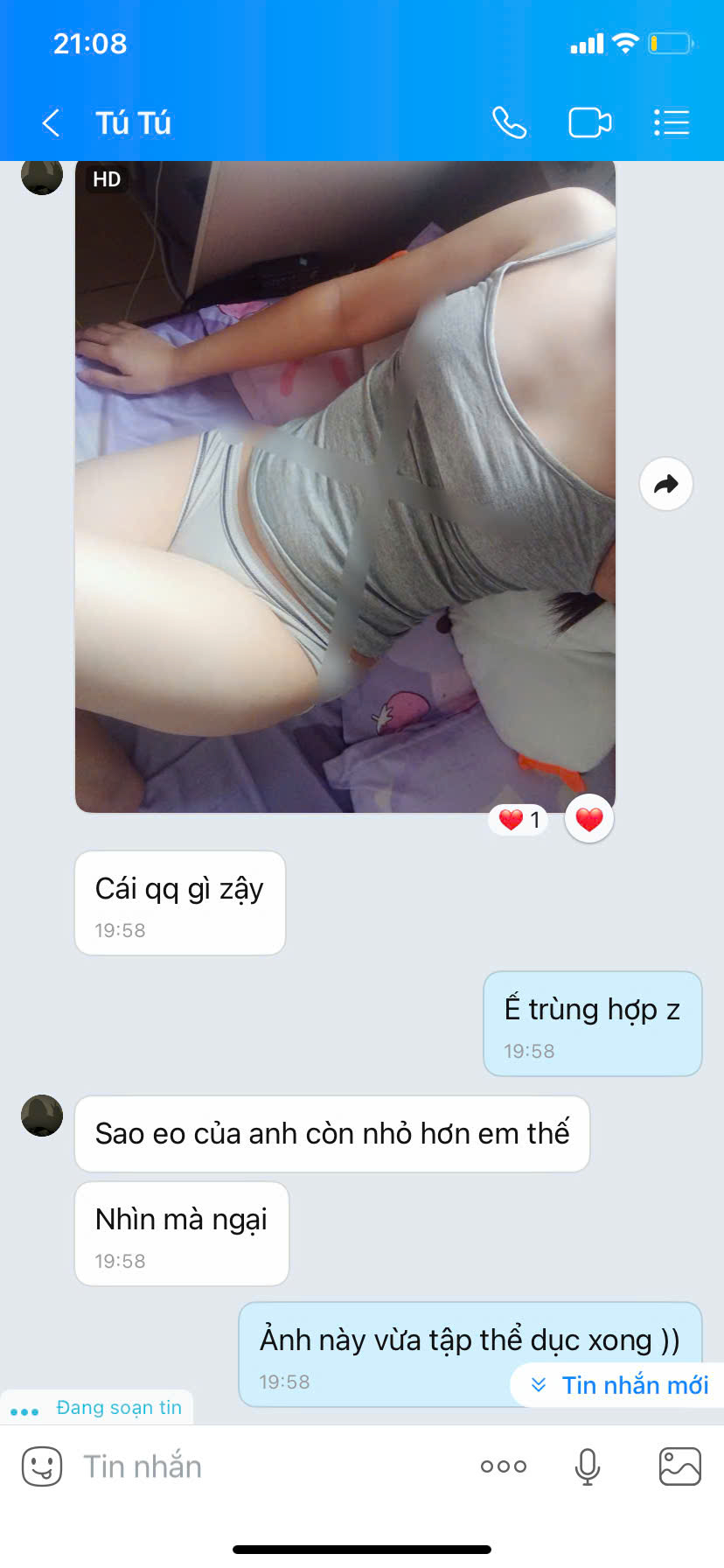The height and width of the screenshot is (1568, 724).
Task: Open the chat options menu
Action: pos(672,122)
